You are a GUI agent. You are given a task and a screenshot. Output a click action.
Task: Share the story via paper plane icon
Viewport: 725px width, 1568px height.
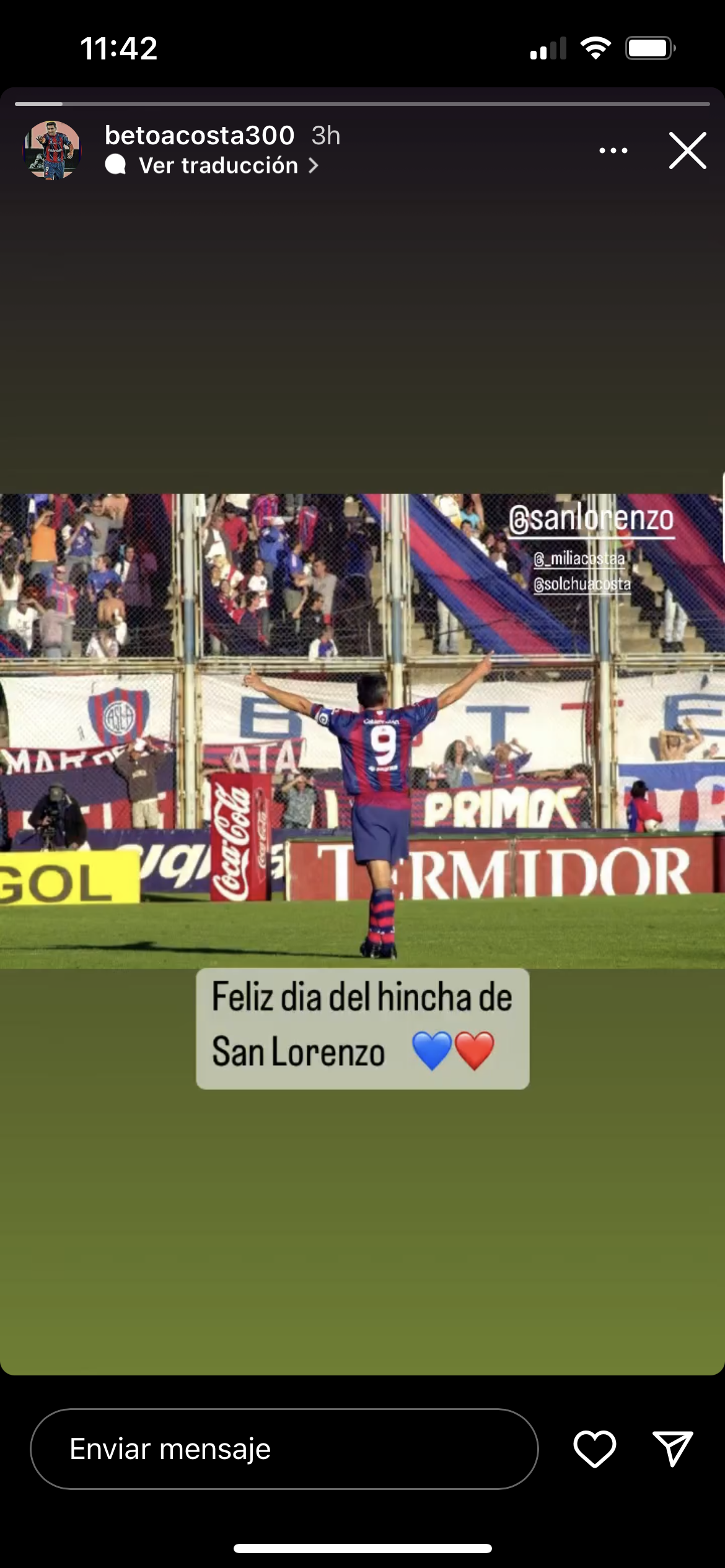[672, 1449]
